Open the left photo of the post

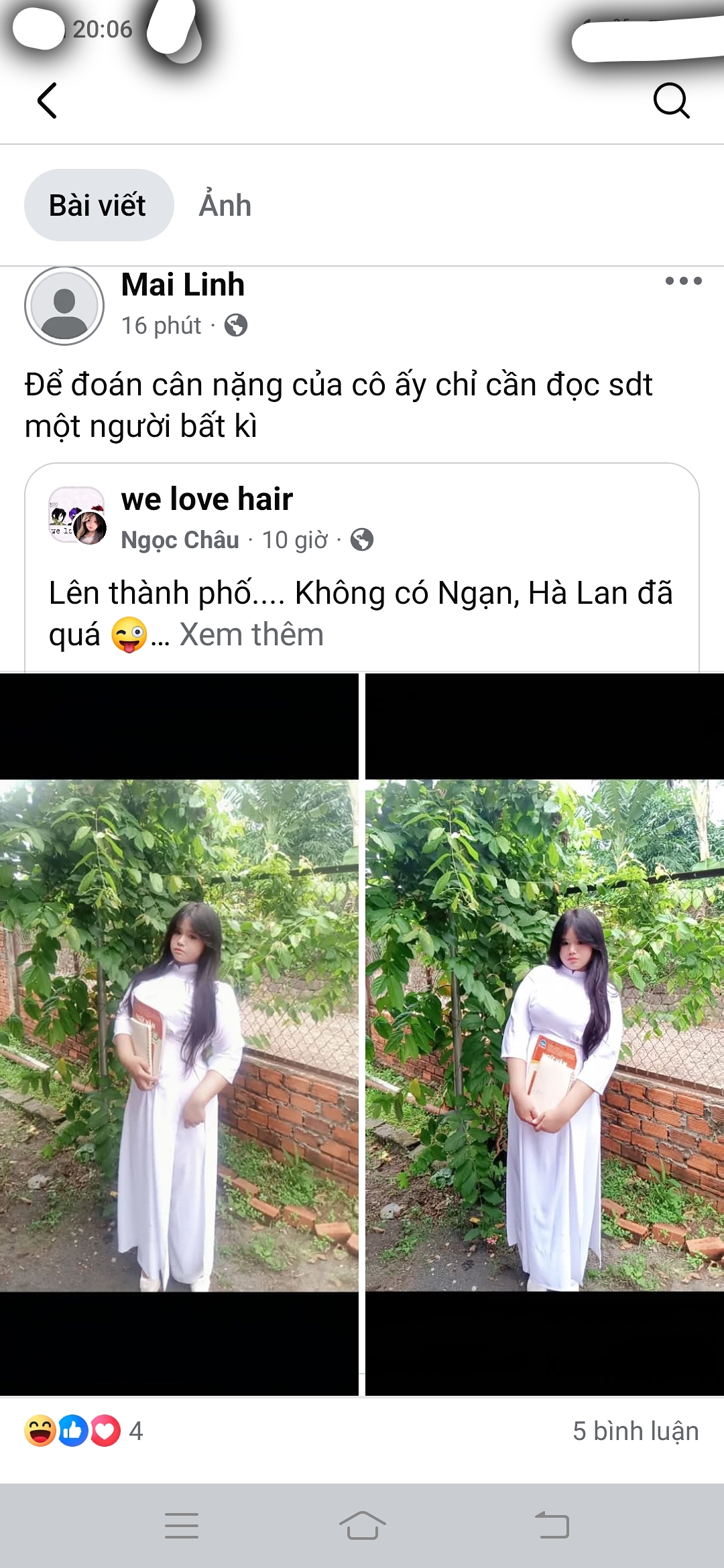click(x=179, y=1035)
